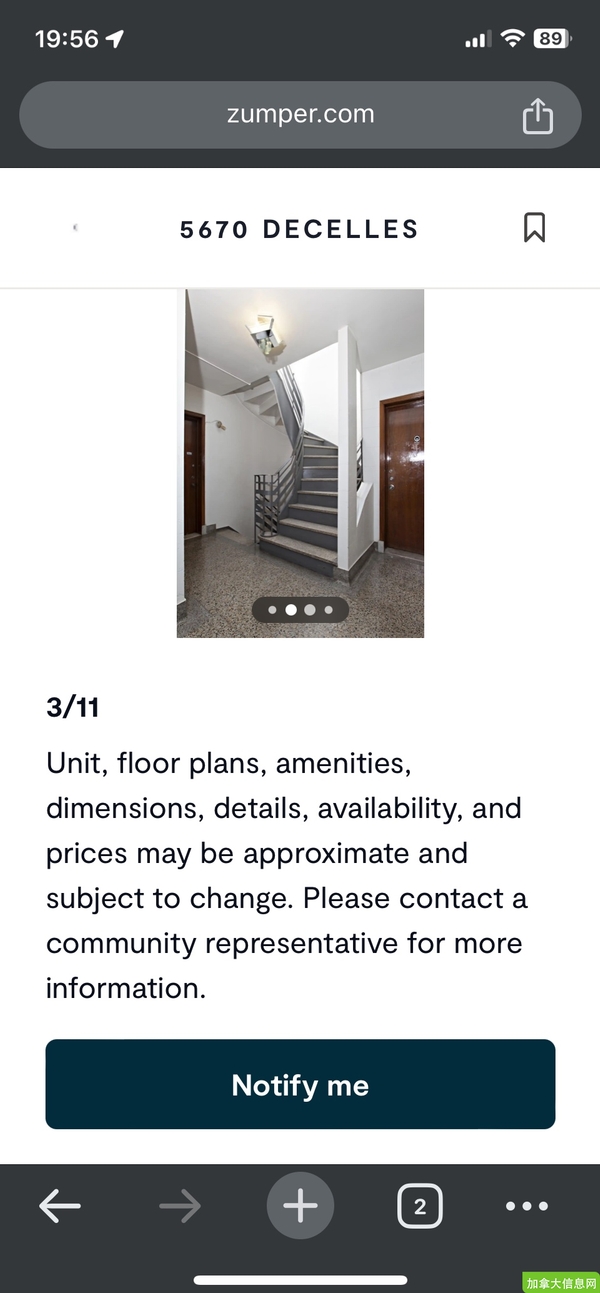This screenshot has width=600, height=1293.
Task: Tap the zumper.com address bar
Action: [x=300, y=115]
